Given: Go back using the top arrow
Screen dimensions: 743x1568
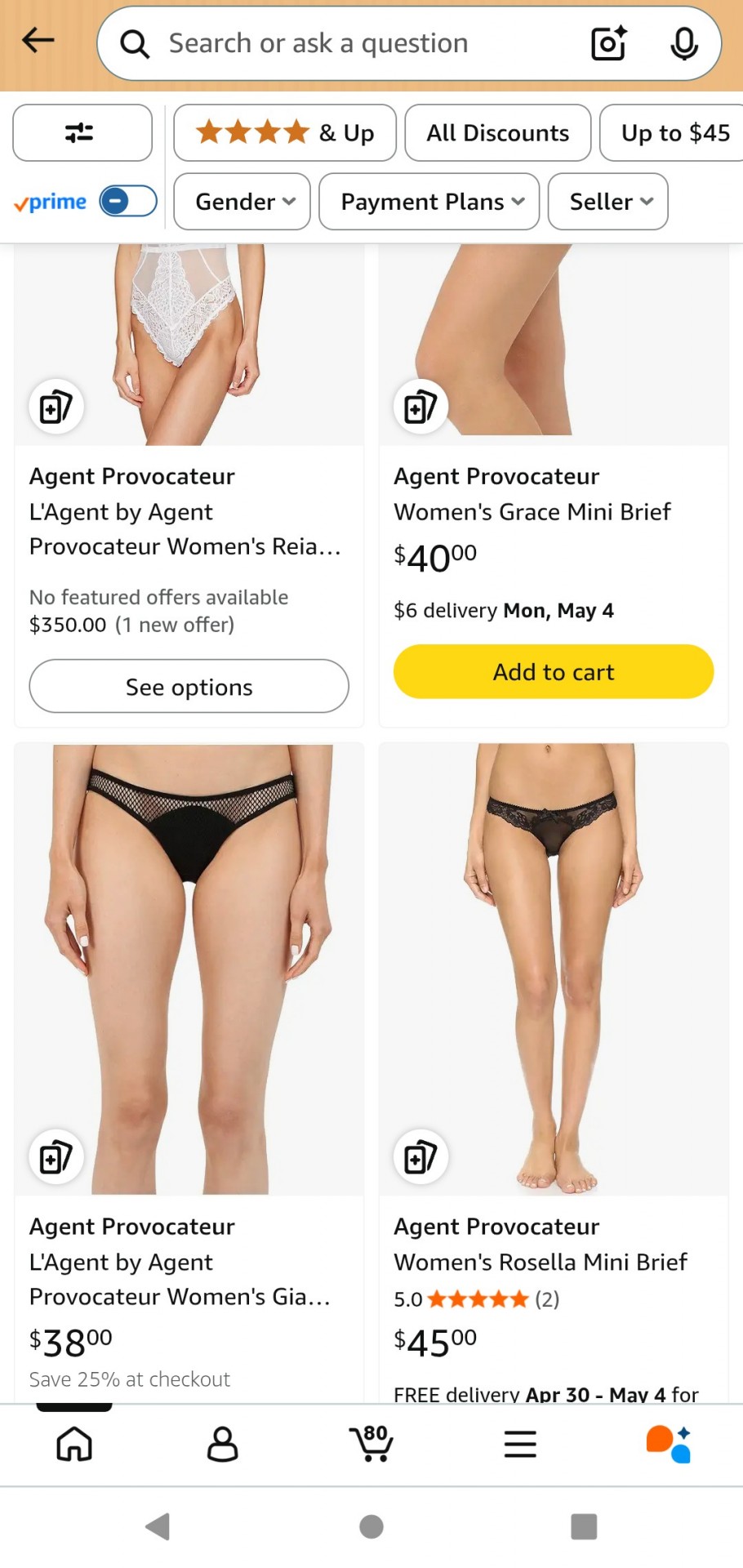Looking at the screenshot, I should click(38, 40).
